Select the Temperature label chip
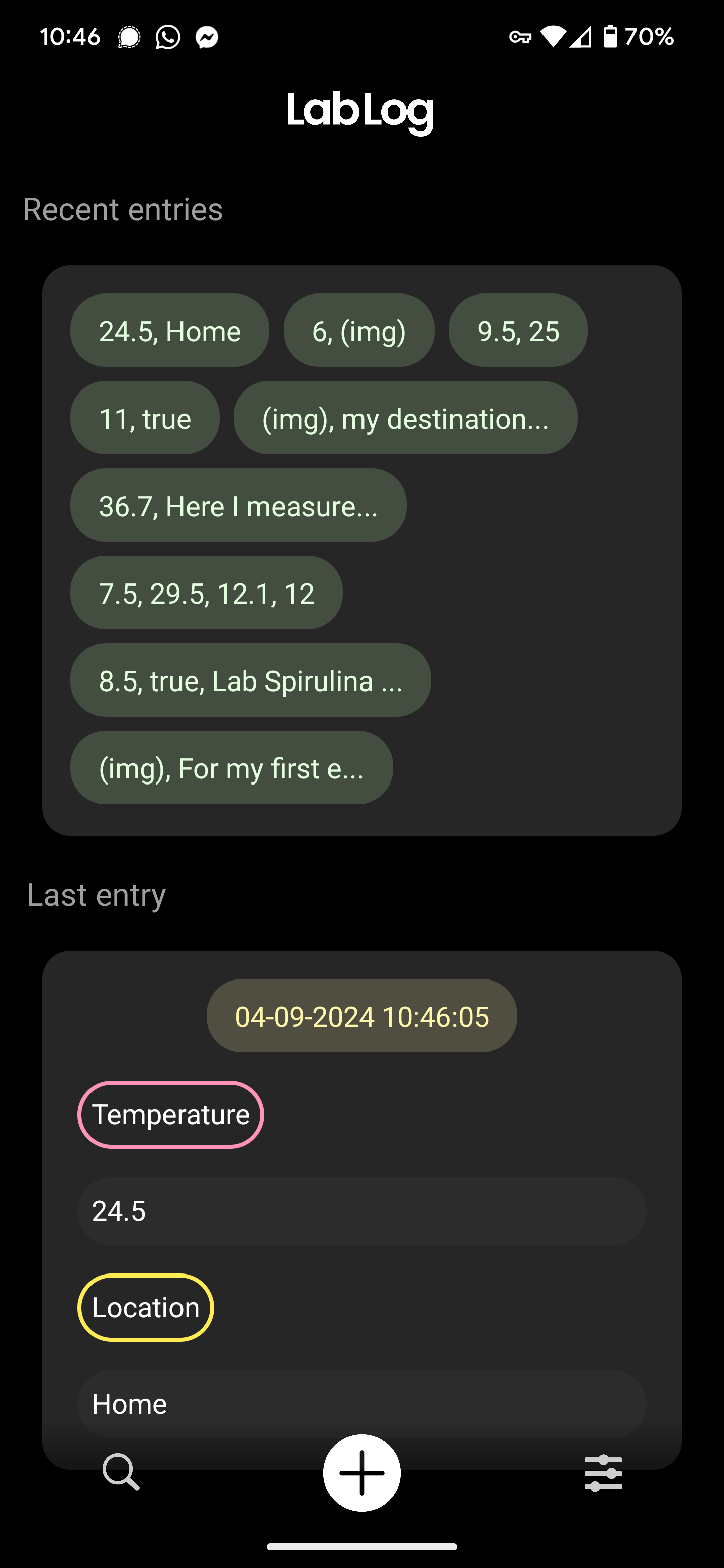 pos(170,1115)
